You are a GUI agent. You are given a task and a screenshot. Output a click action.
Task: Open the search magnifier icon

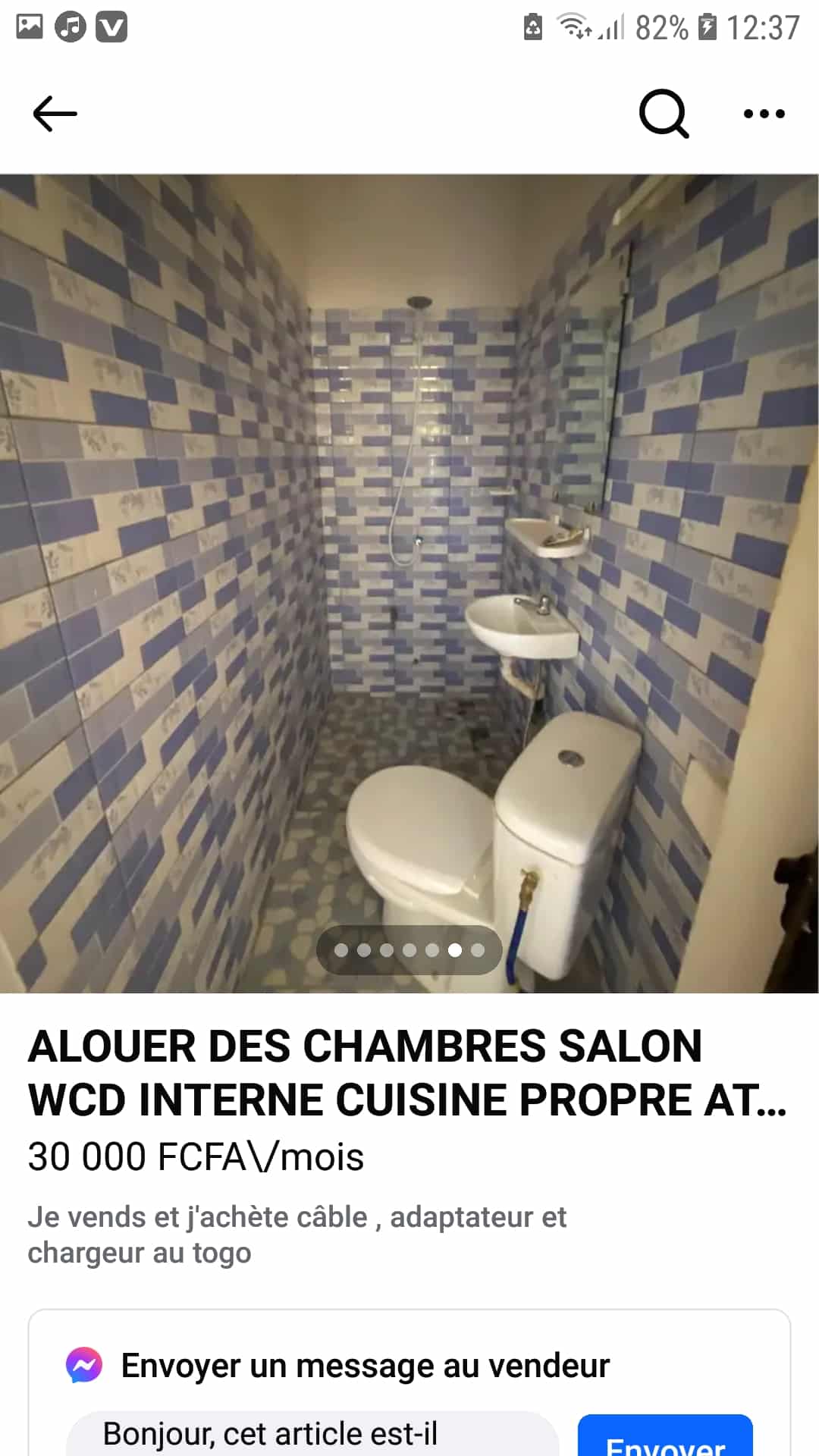tap(664, 114)
